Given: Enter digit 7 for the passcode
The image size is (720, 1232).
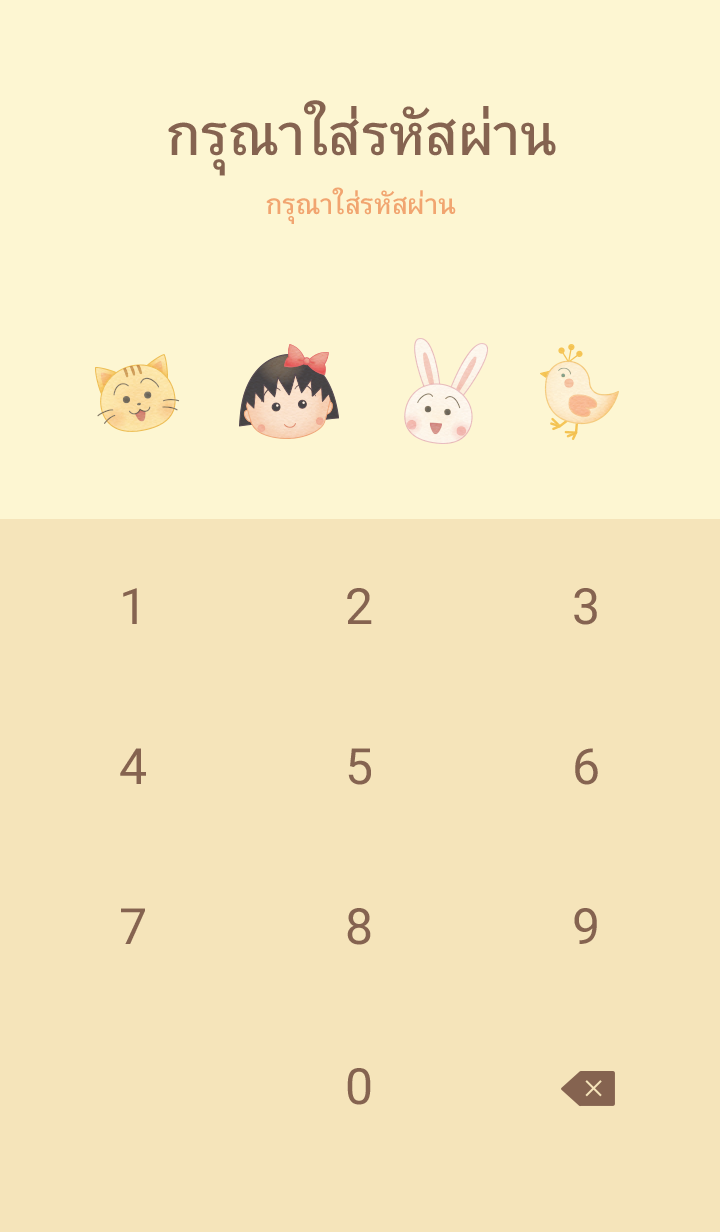Looking at the screenshot, I should (132, 928).
